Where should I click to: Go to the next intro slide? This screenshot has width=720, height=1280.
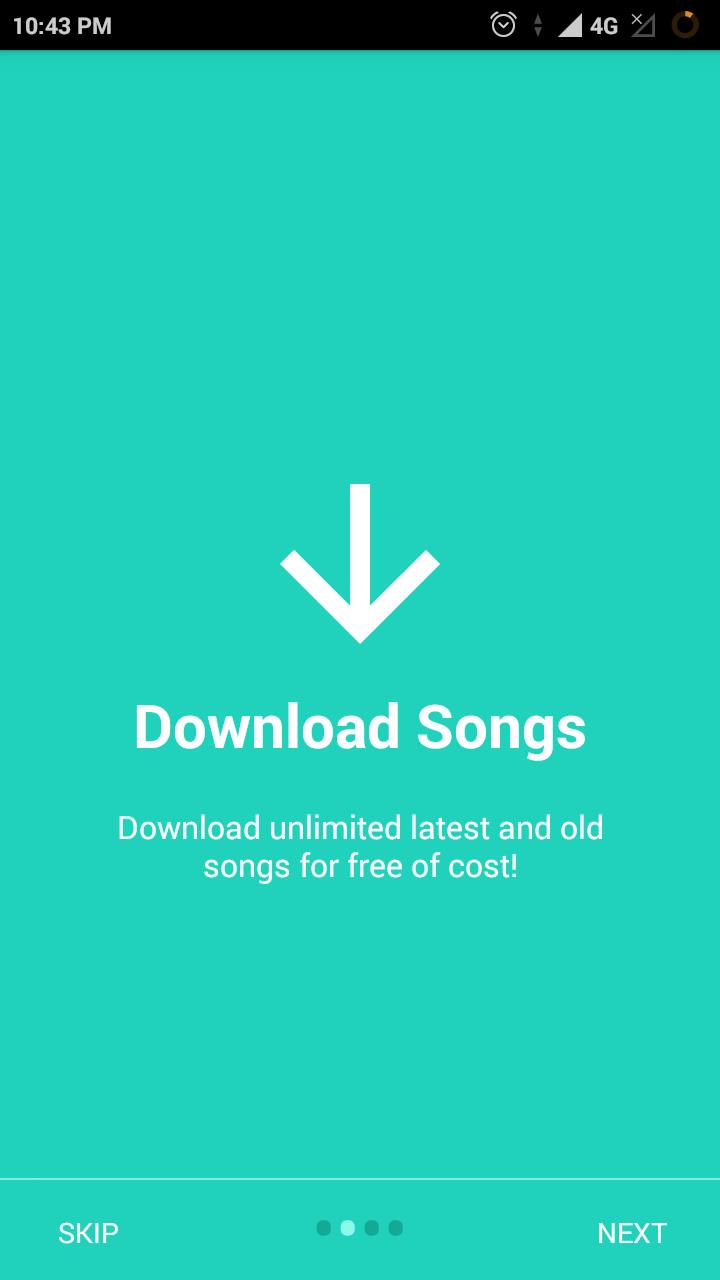pos(632,1233)
